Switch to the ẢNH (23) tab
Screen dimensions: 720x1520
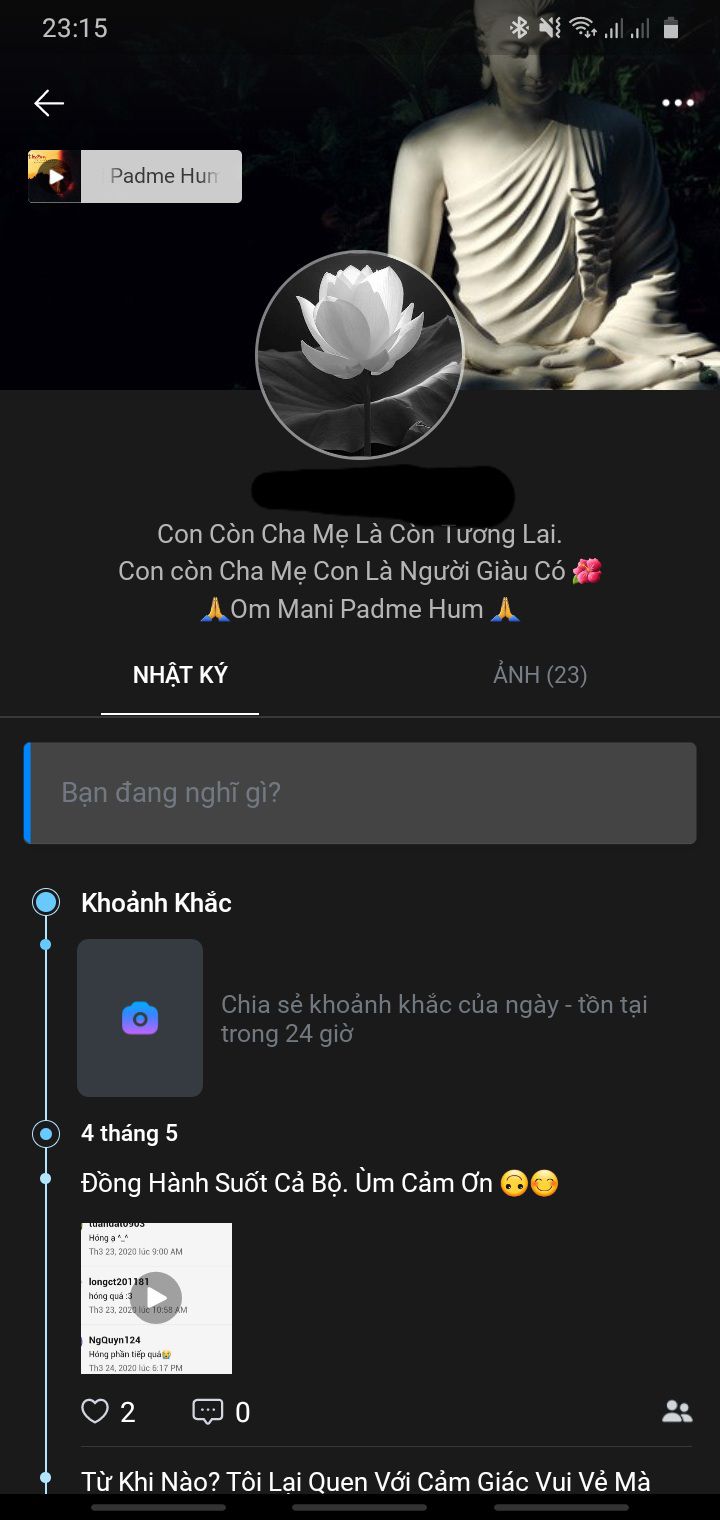click(540, 675)
